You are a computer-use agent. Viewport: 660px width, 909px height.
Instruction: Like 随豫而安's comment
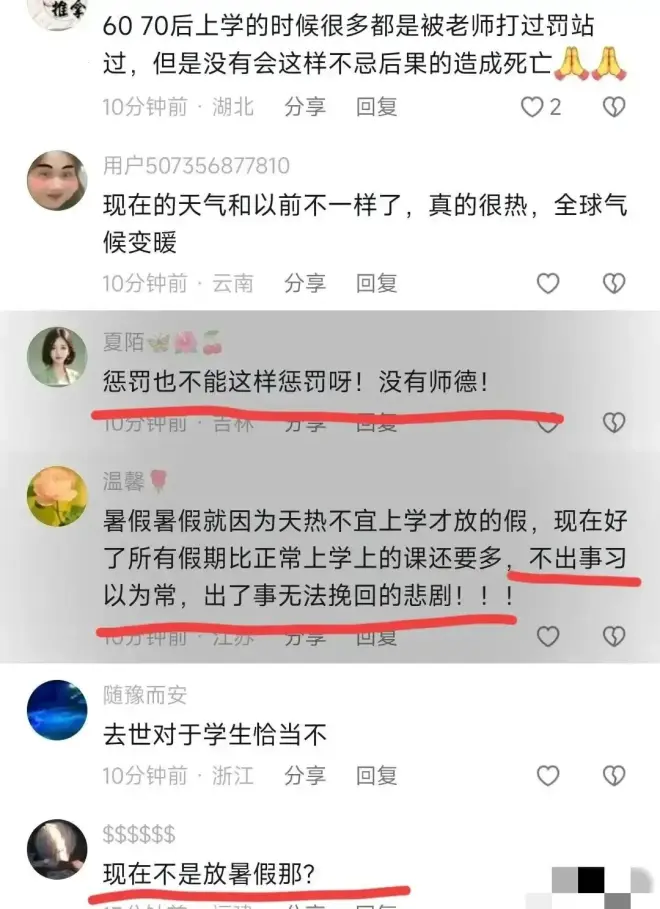pyautogui.click(x=548, y=775)
